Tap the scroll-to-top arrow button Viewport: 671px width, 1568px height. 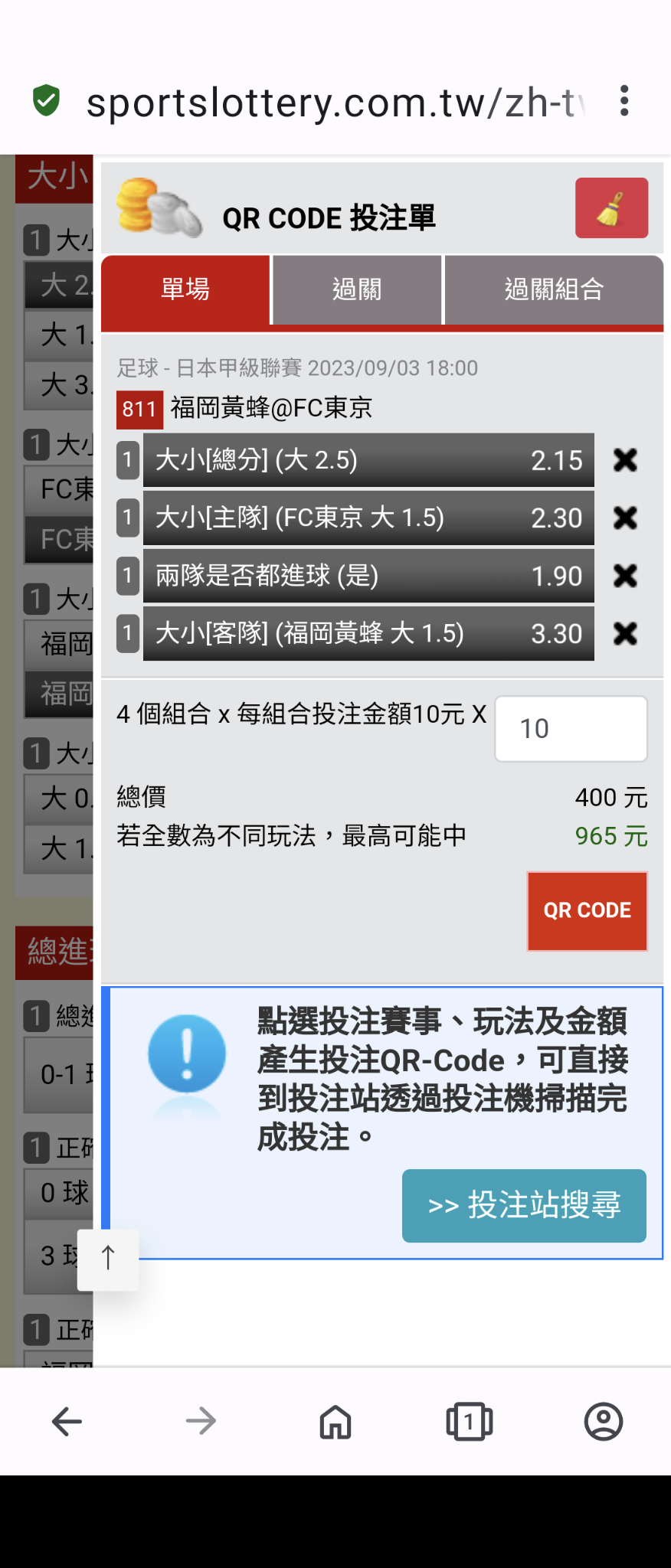108,1259
